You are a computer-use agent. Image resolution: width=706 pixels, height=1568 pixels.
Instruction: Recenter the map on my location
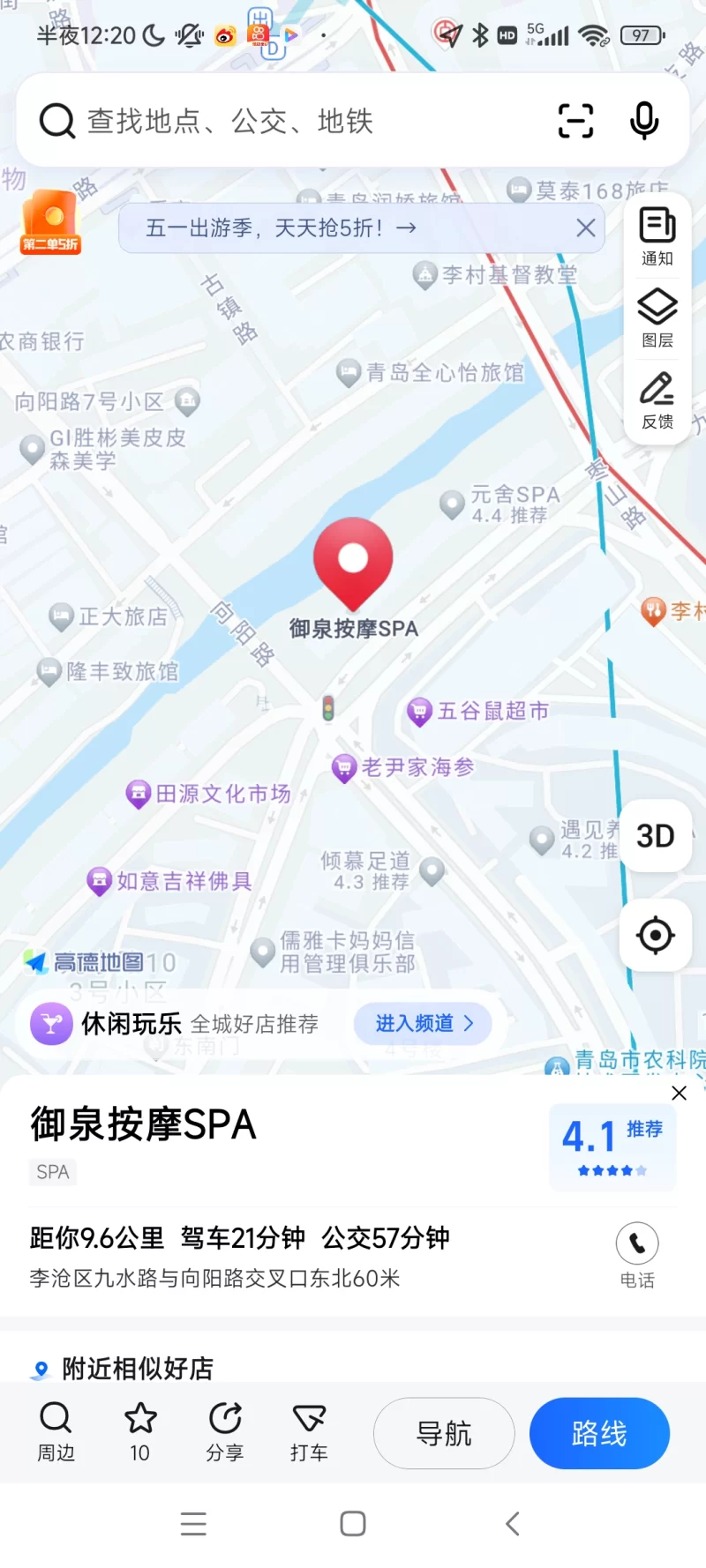[x=656, y=935]
